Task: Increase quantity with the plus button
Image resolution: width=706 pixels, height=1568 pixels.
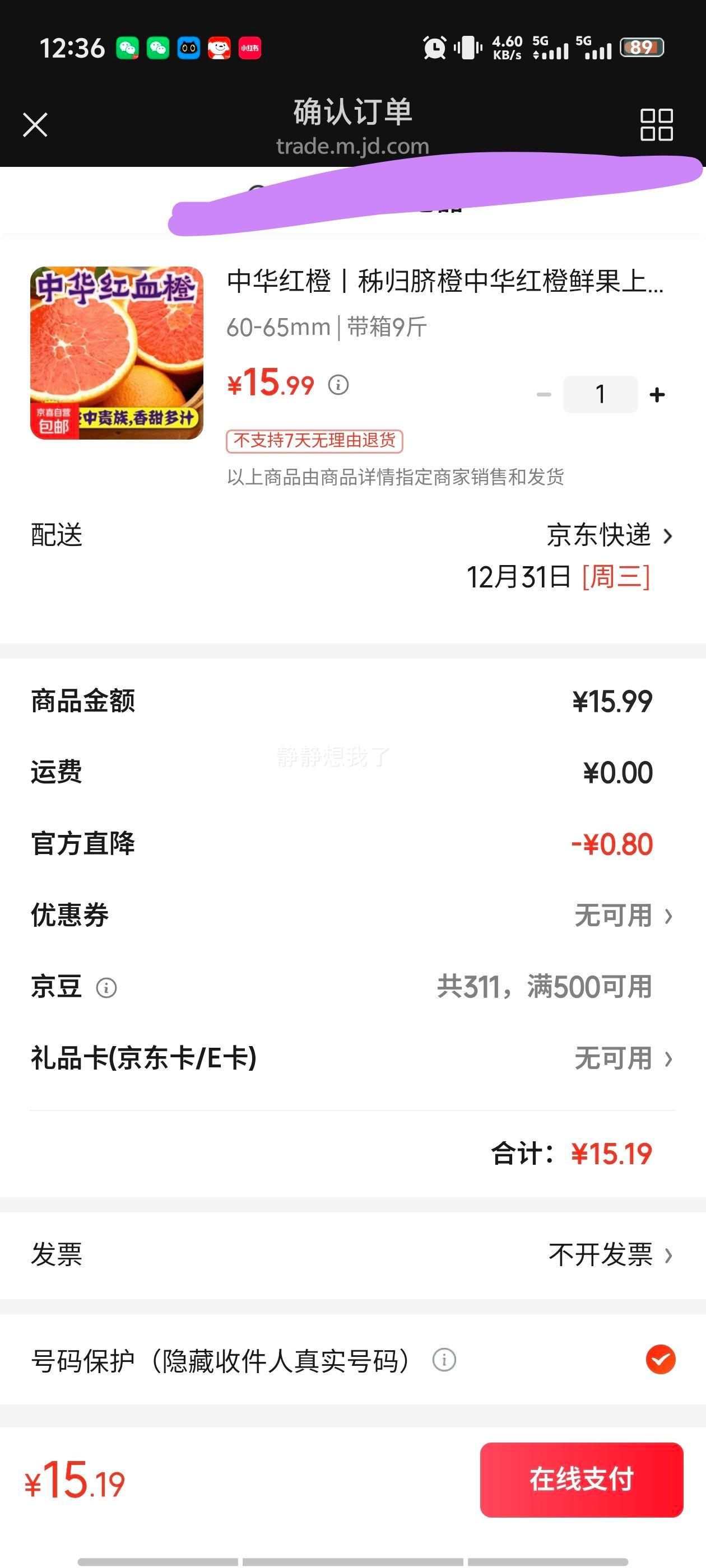Action: click(657, 394)
